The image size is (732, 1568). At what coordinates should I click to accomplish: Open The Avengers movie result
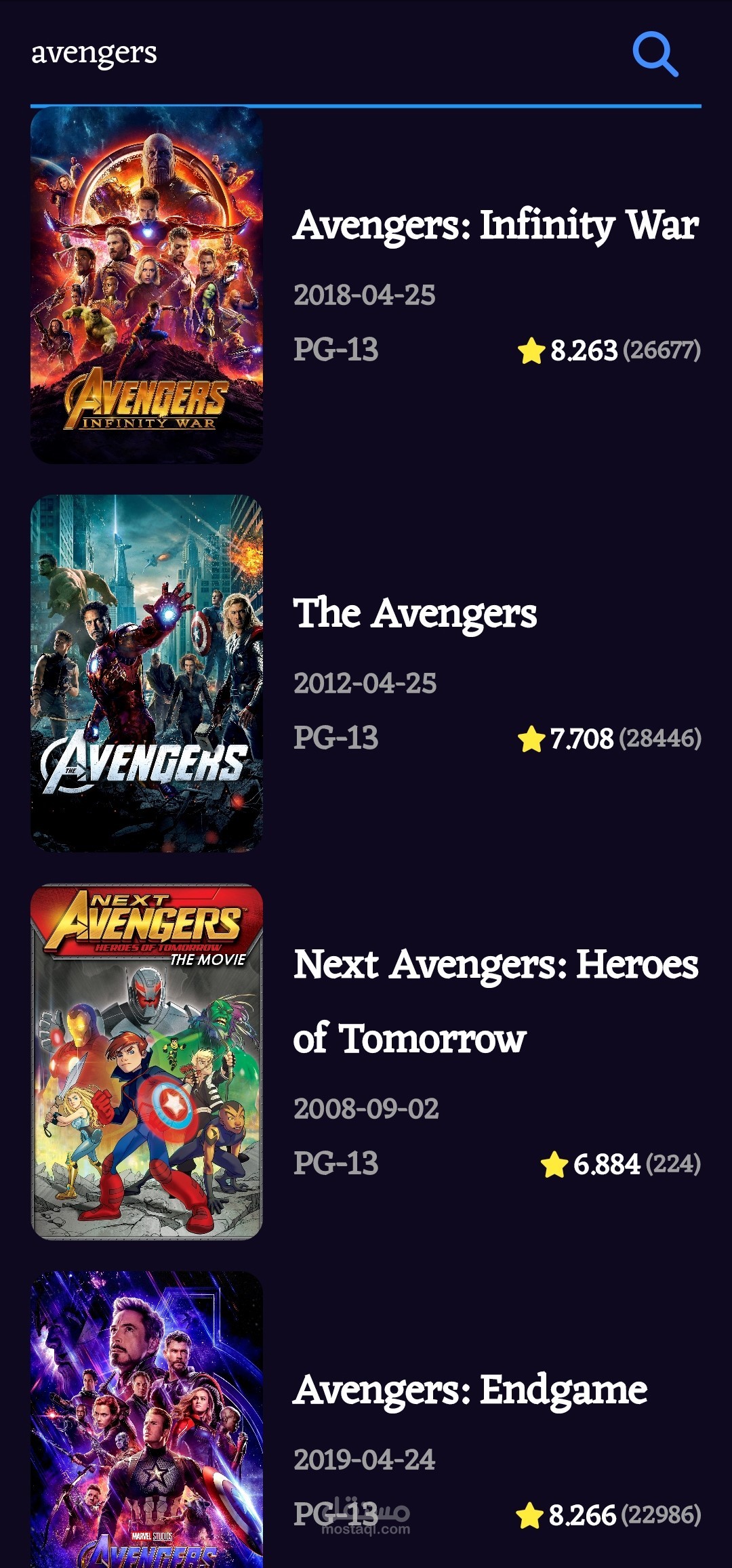[x=415, y=614]
